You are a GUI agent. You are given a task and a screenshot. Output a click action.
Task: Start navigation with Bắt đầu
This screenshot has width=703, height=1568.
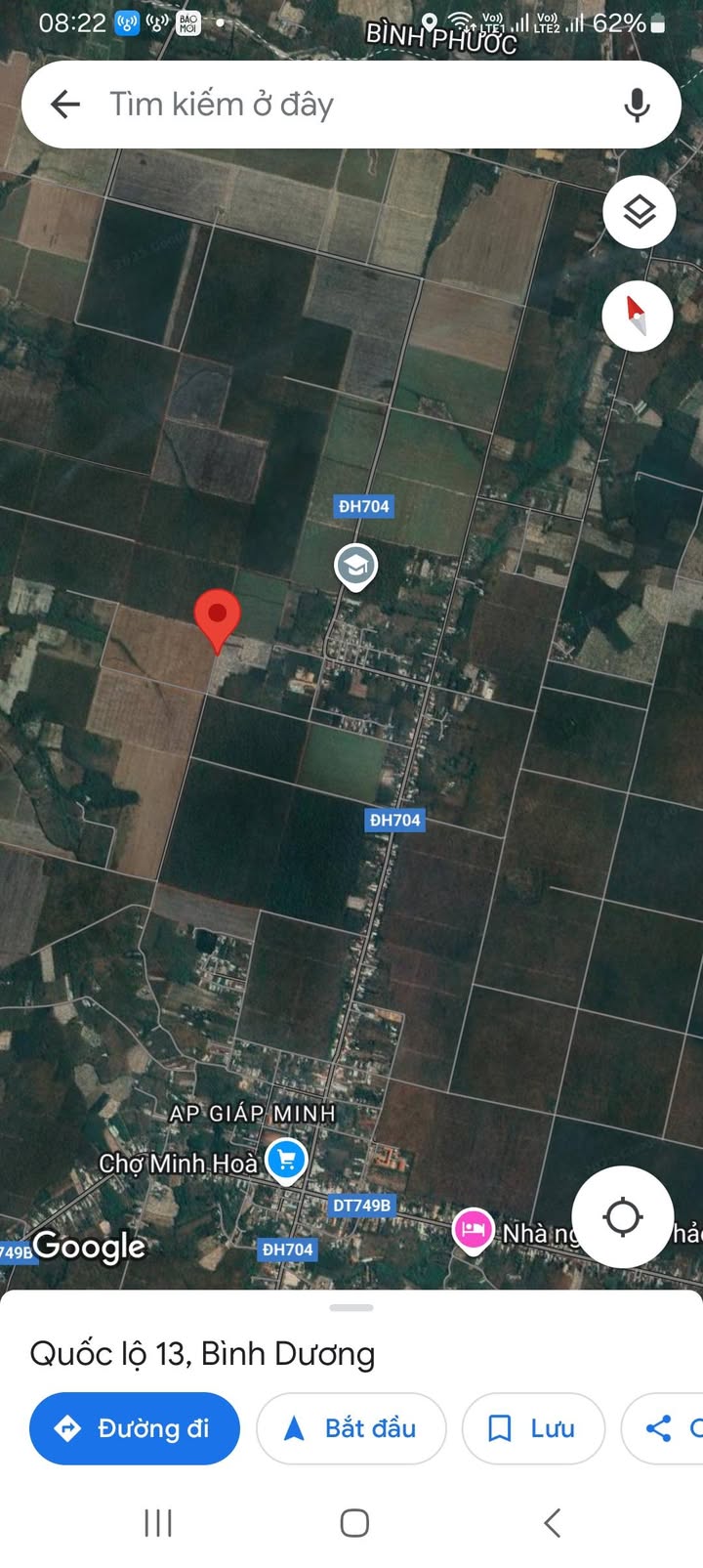pyautogui.click(x=351, y=1428)
